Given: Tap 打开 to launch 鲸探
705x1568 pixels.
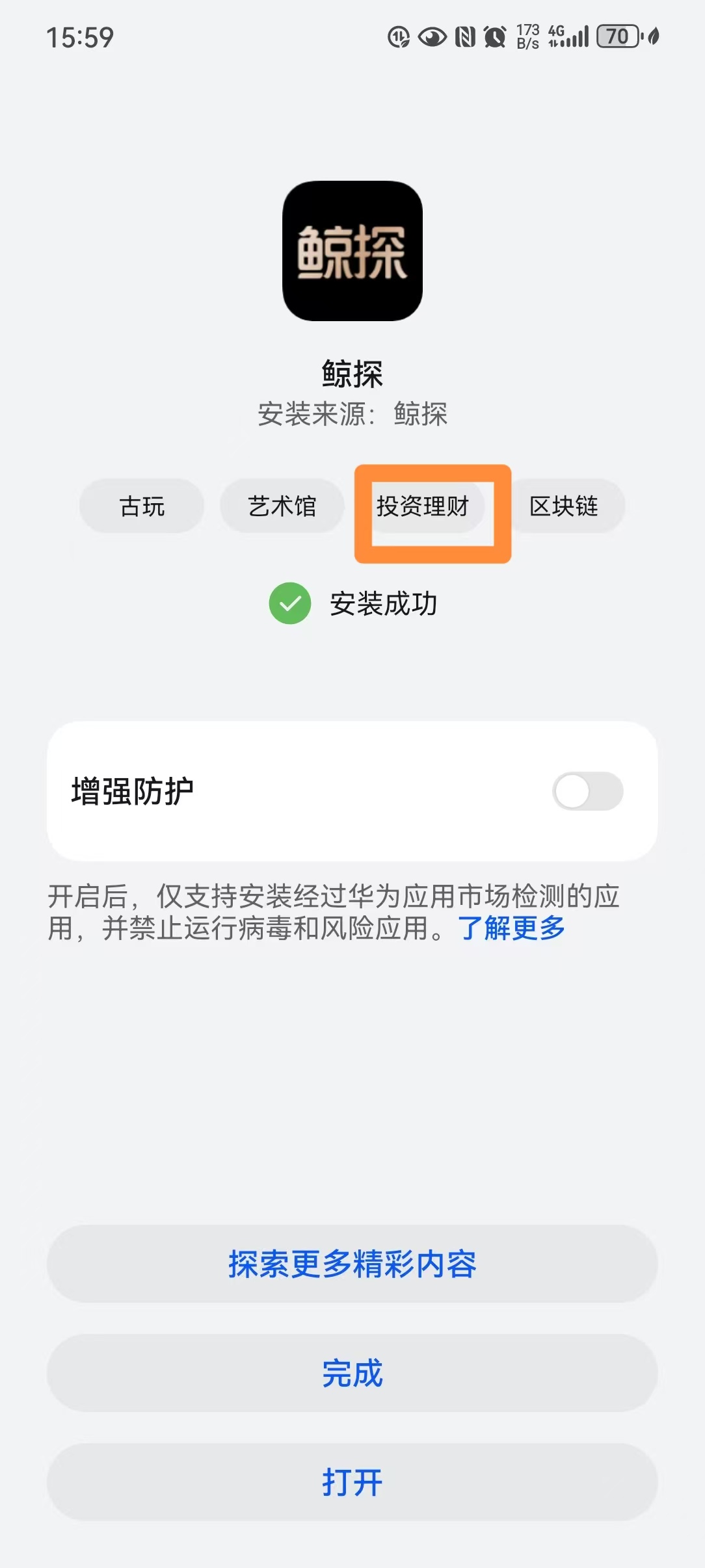Looking at the screenshot, I should tap(352, 1482).
